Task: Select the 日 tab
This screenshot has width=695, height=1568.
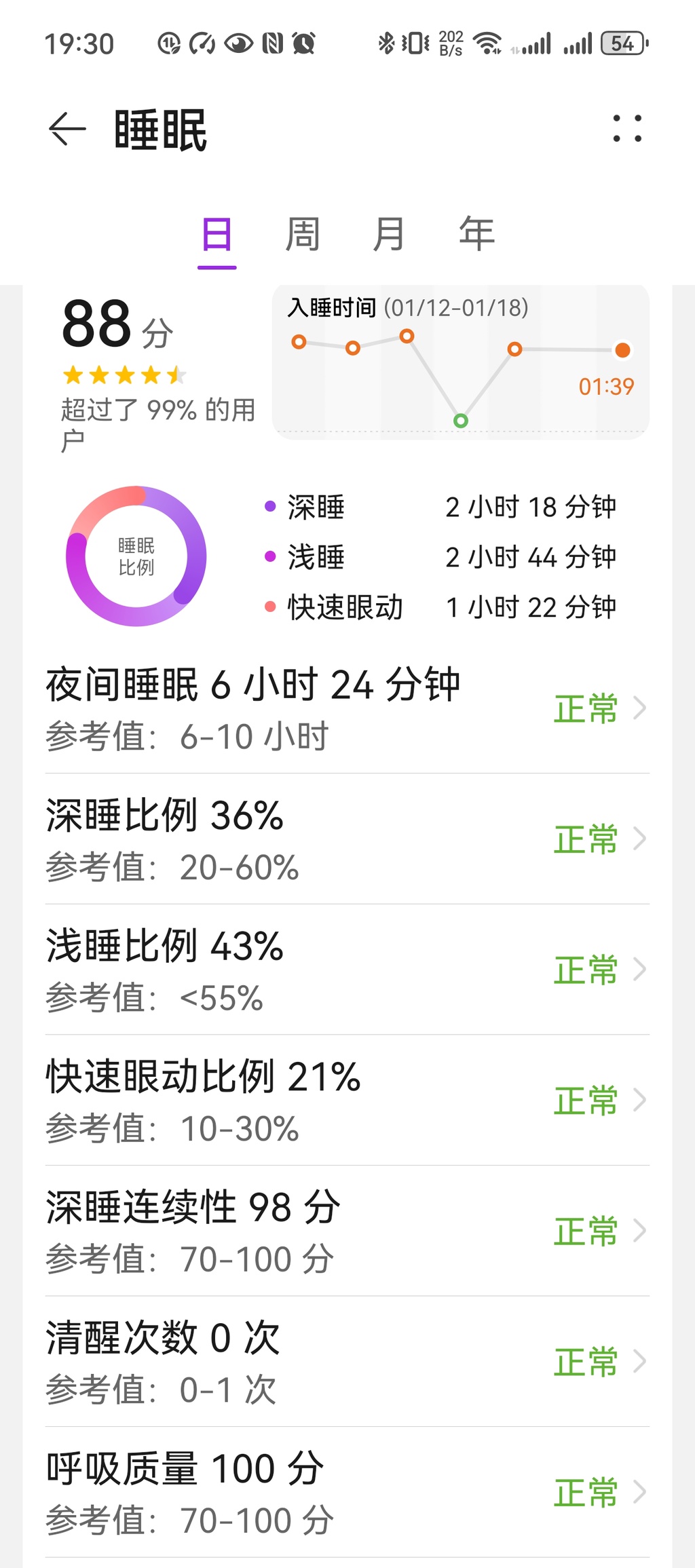Action: coord(217,235)
